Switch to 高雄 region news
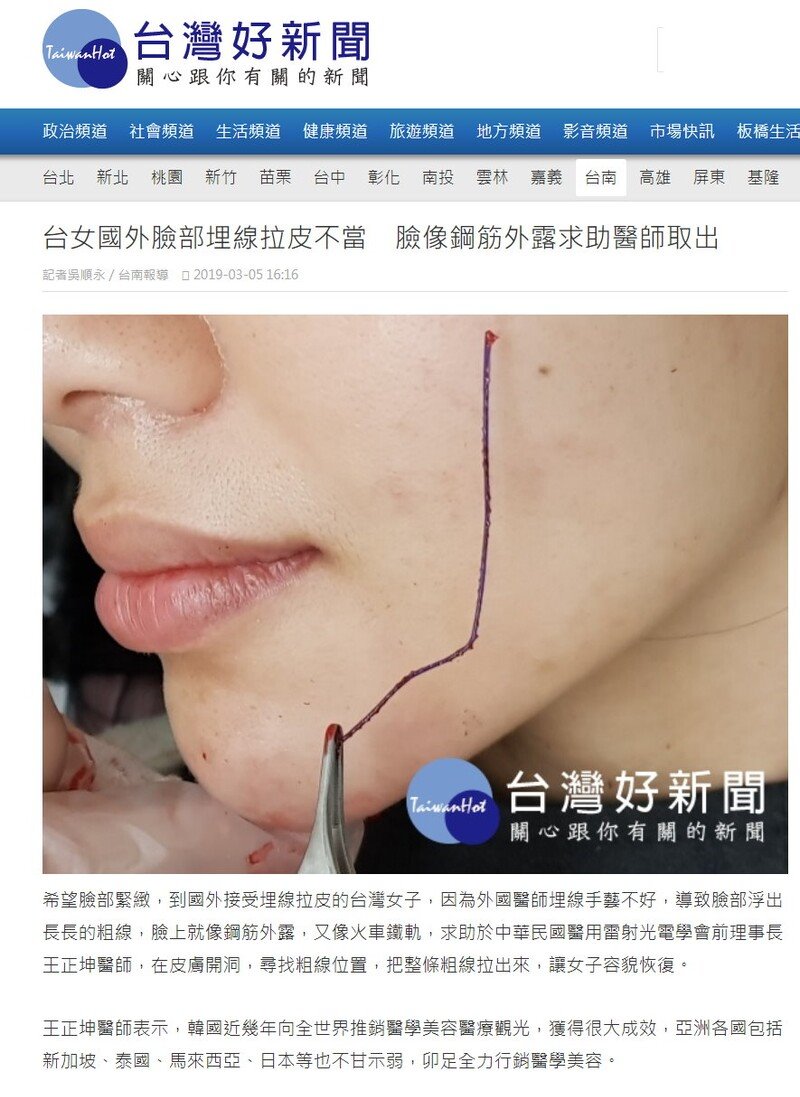This screenshot has width=800, height=1097. click(x=655, y=178)
